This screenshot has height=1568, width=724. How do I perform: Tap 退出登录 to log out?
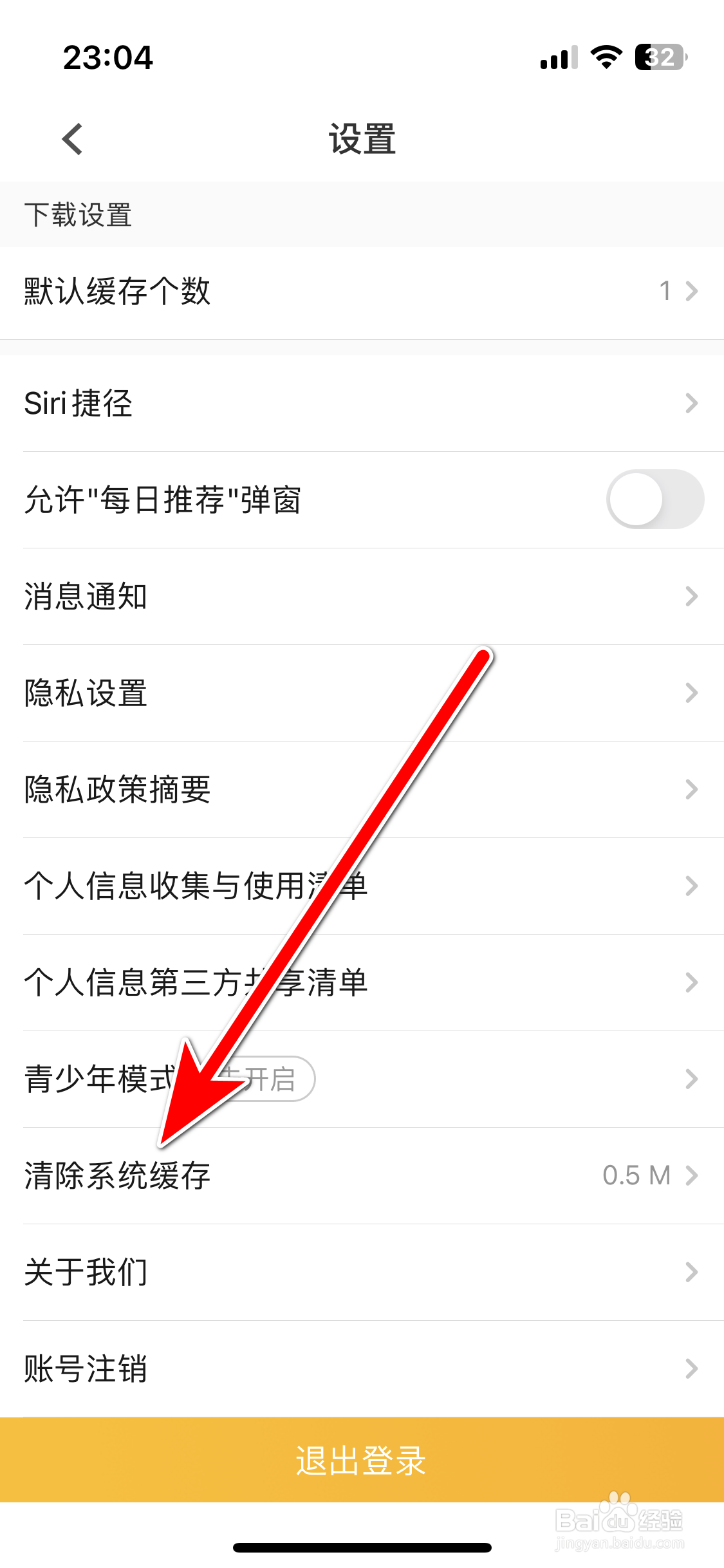point(362,1461)
